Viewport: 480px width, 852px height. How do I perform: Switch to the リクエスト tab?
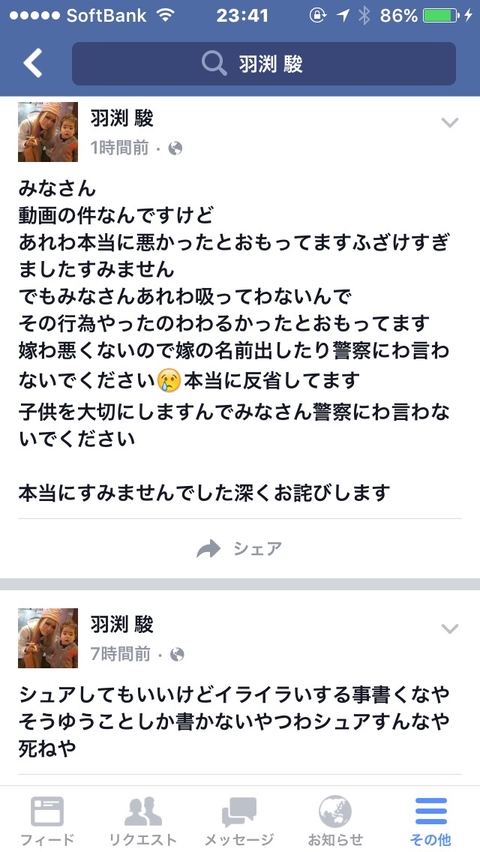pyautogui.click(x=143, y=820)
